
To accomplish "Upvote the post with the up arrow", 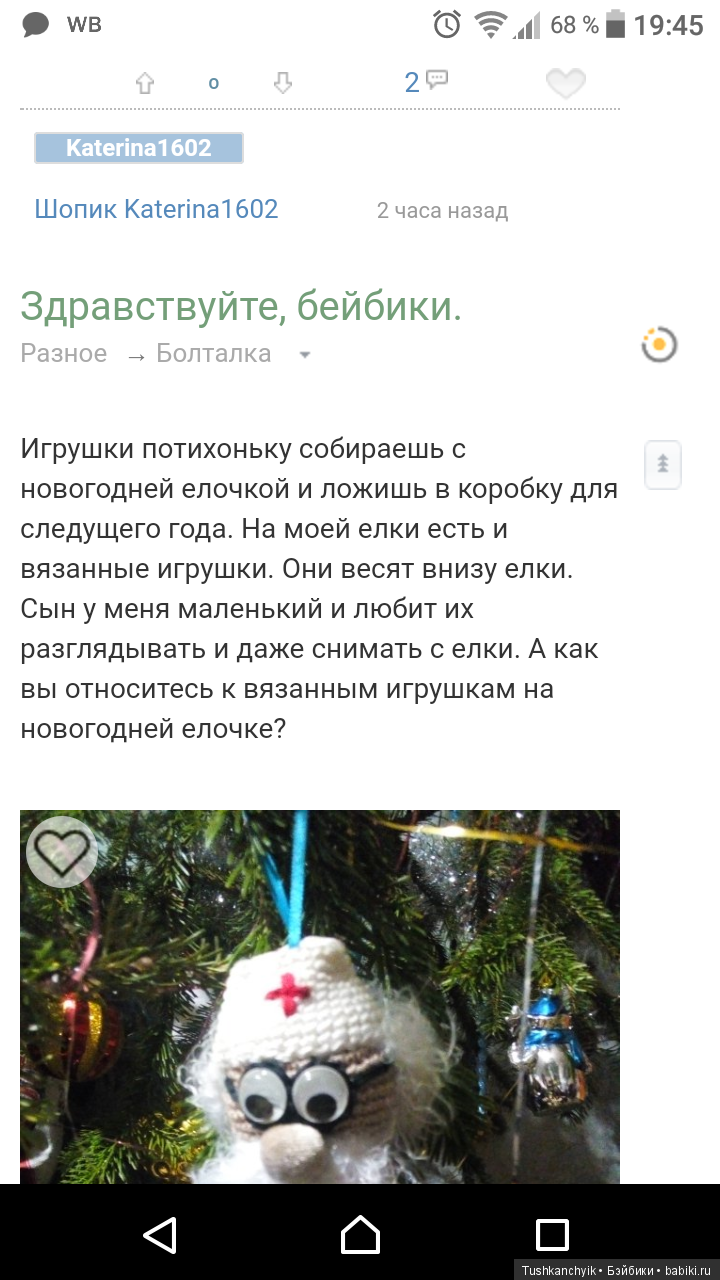I will tap(145, 83).
